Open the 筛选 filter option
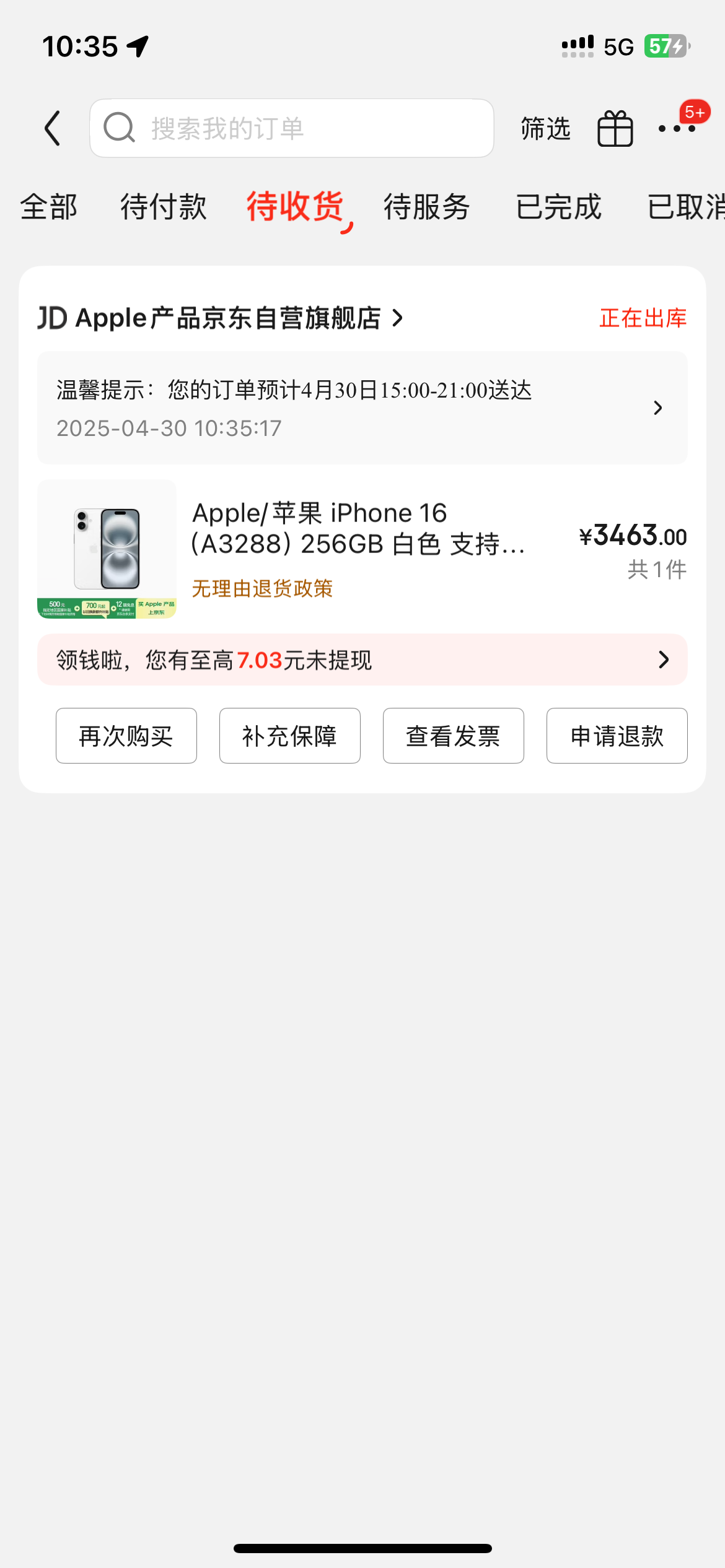This screenshot has width=725, height=1568. click(545, 128)
